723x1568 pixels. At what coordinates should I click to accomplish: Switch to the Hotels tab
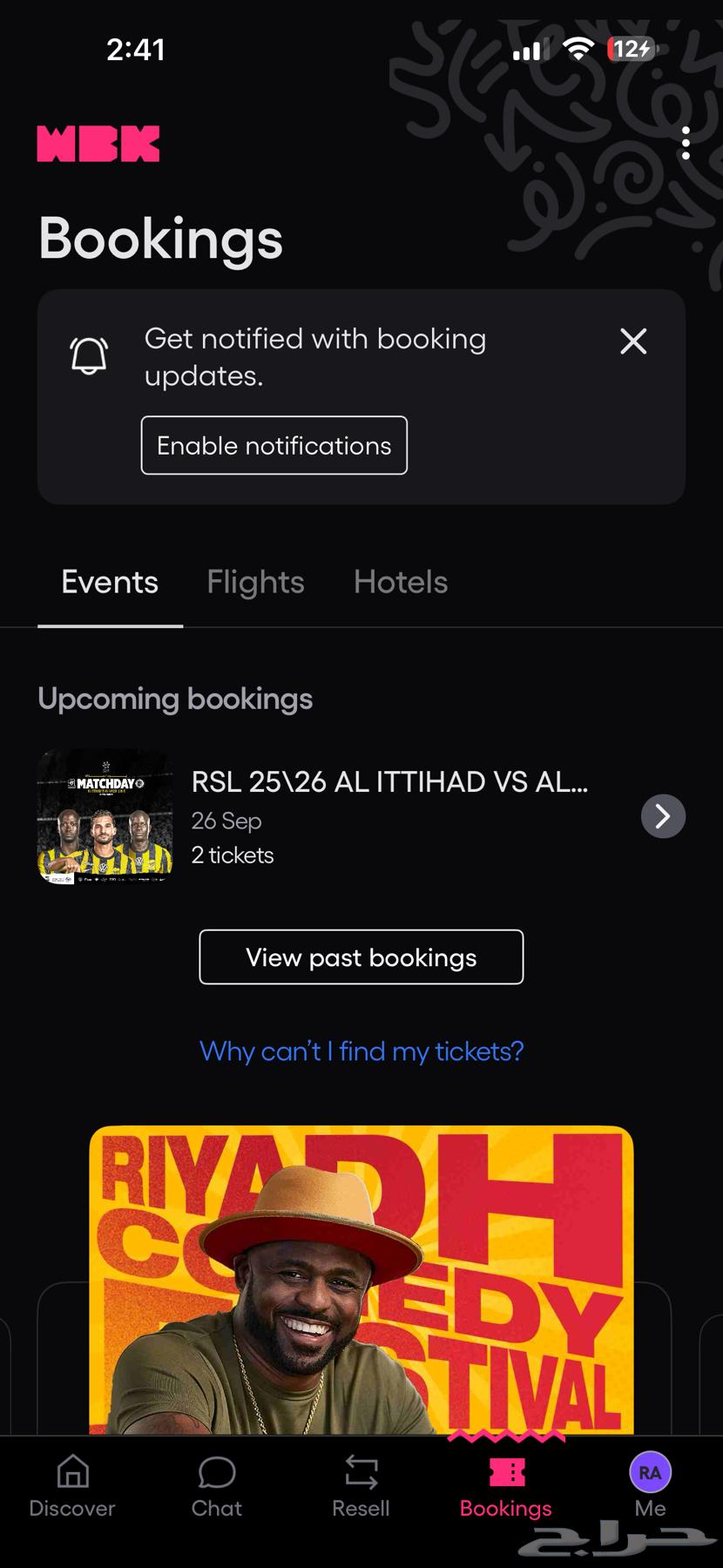pyautogui.click(x=400, y=582)
